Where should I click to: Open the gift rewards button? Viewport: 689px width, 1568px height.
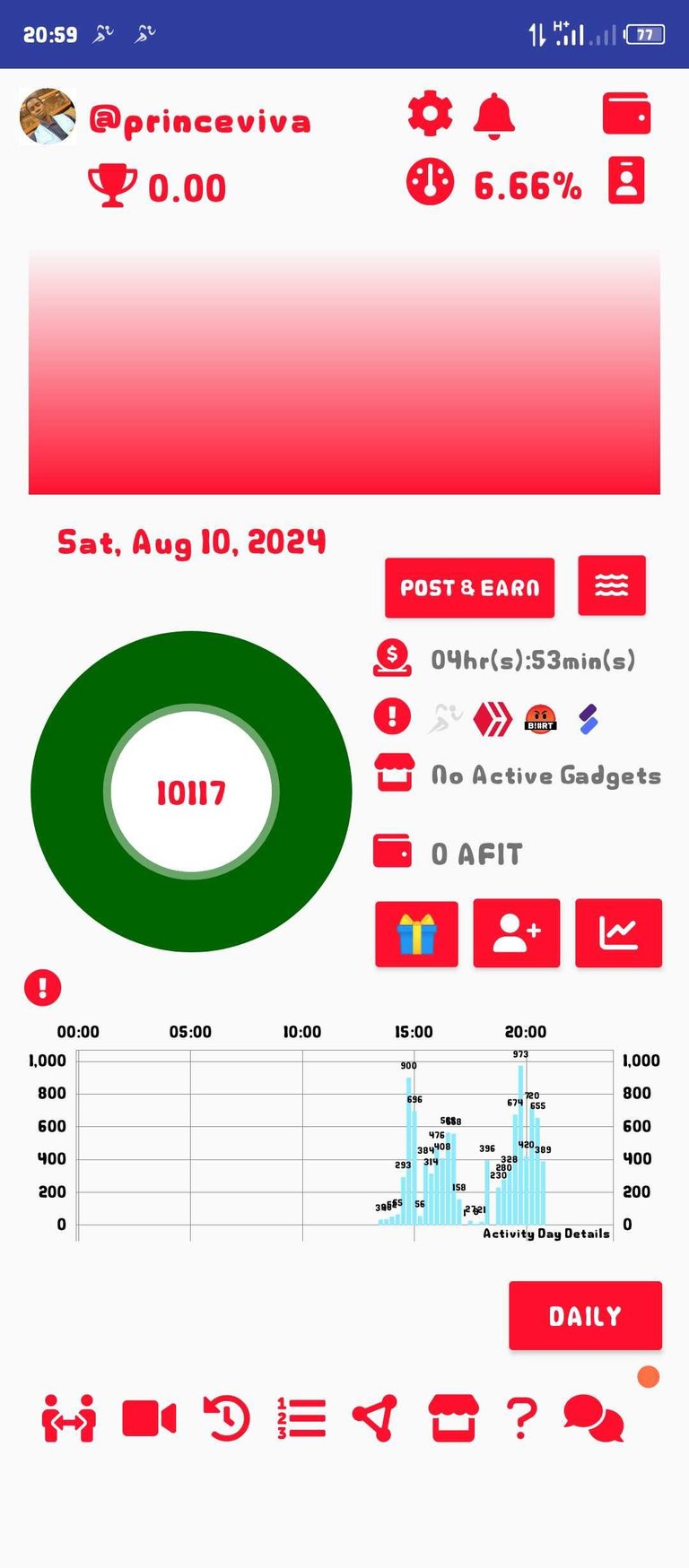416,933
